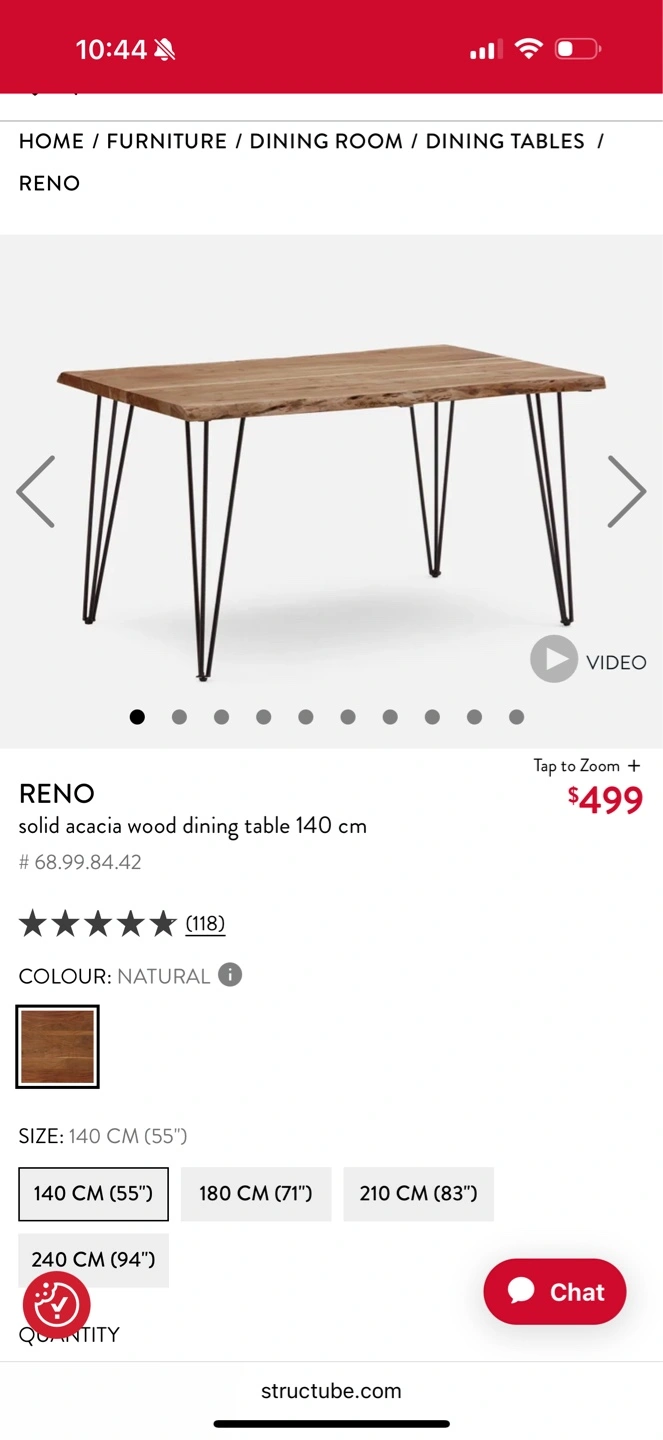Show the next product image
This screenshot has width=663, height=1440.
pyautogui.click(x=627, y=491)
